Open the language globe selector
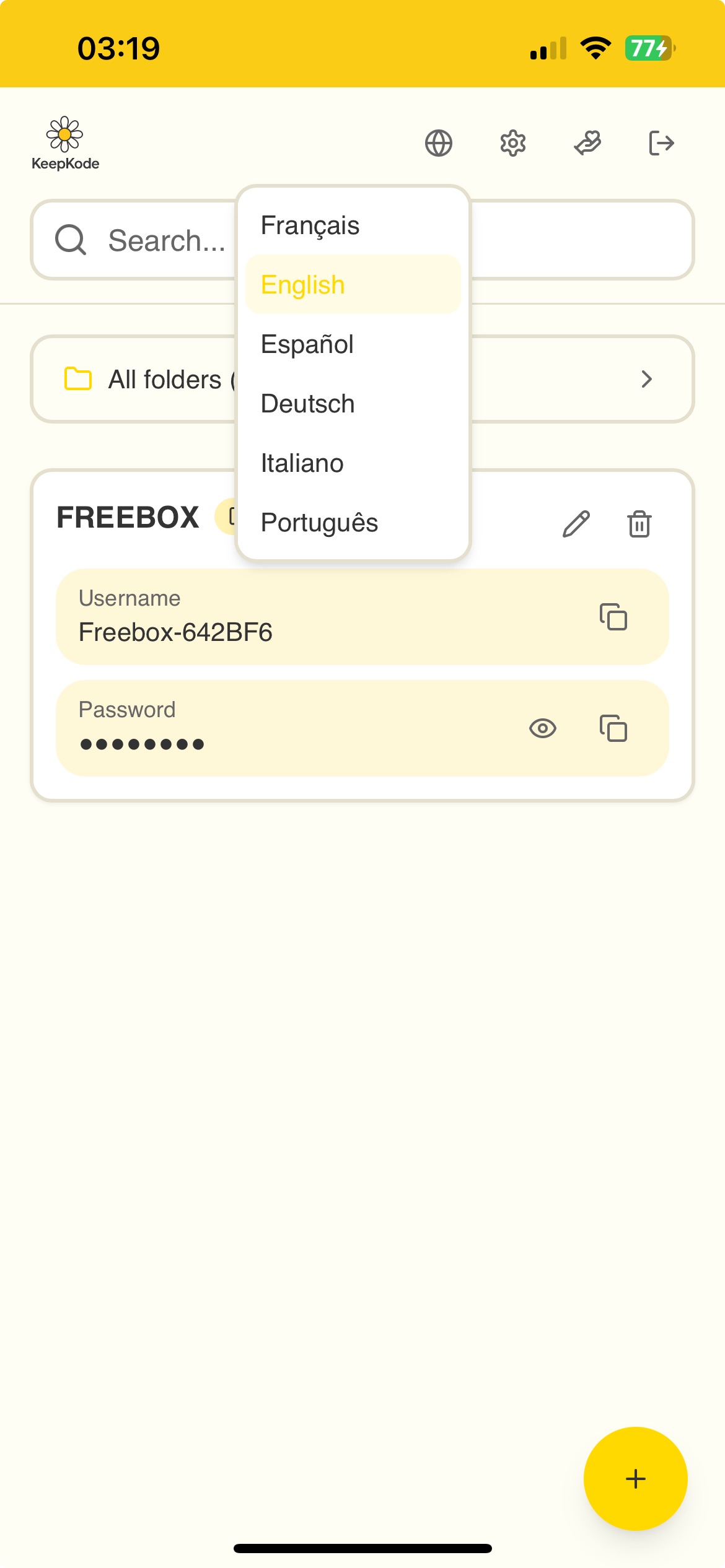This screenshot has width=725, height=1568. pyautogui.click(x=438, y=142)
